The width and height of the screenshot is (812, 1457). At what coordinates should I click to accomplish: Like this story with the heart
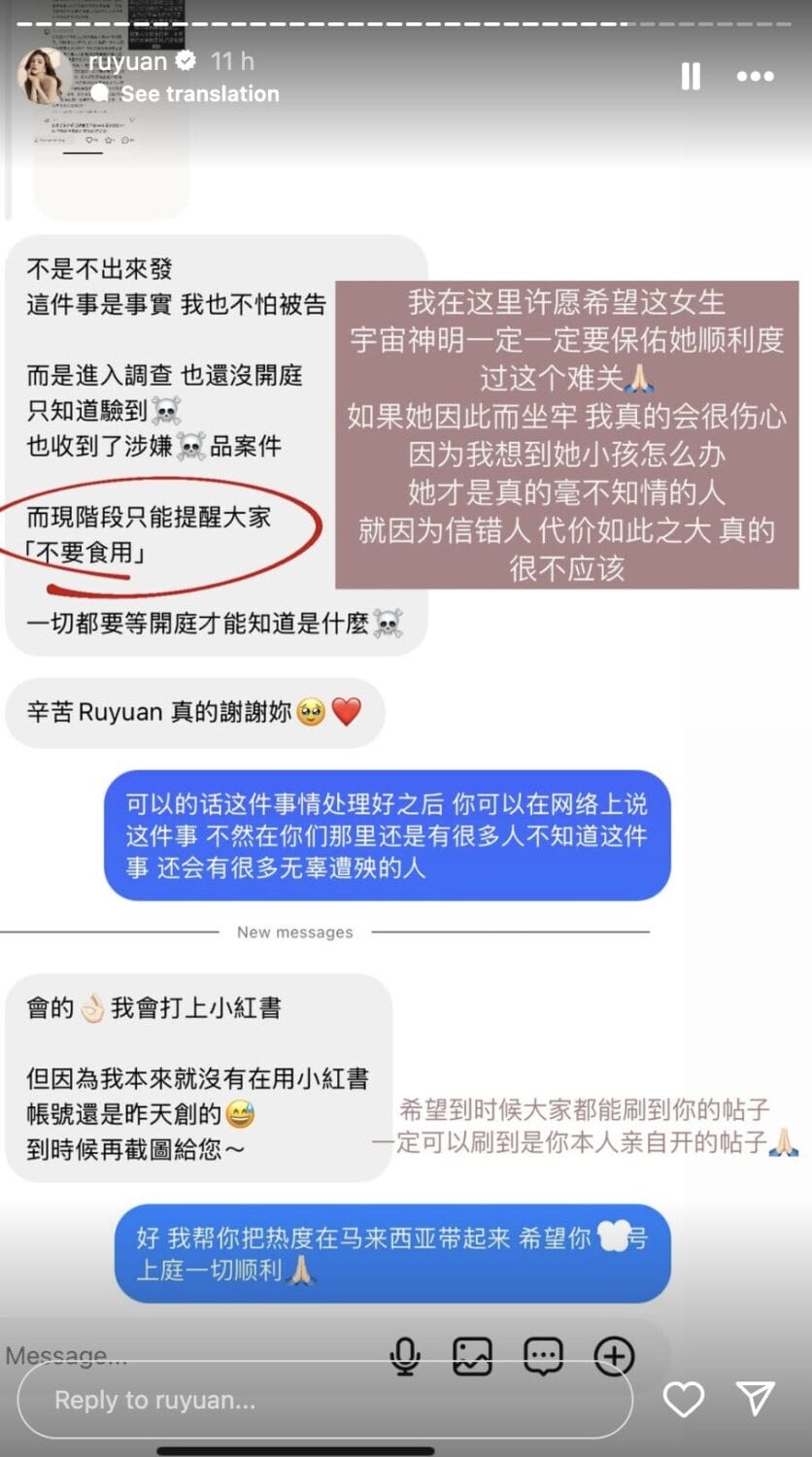(683, 1399)
